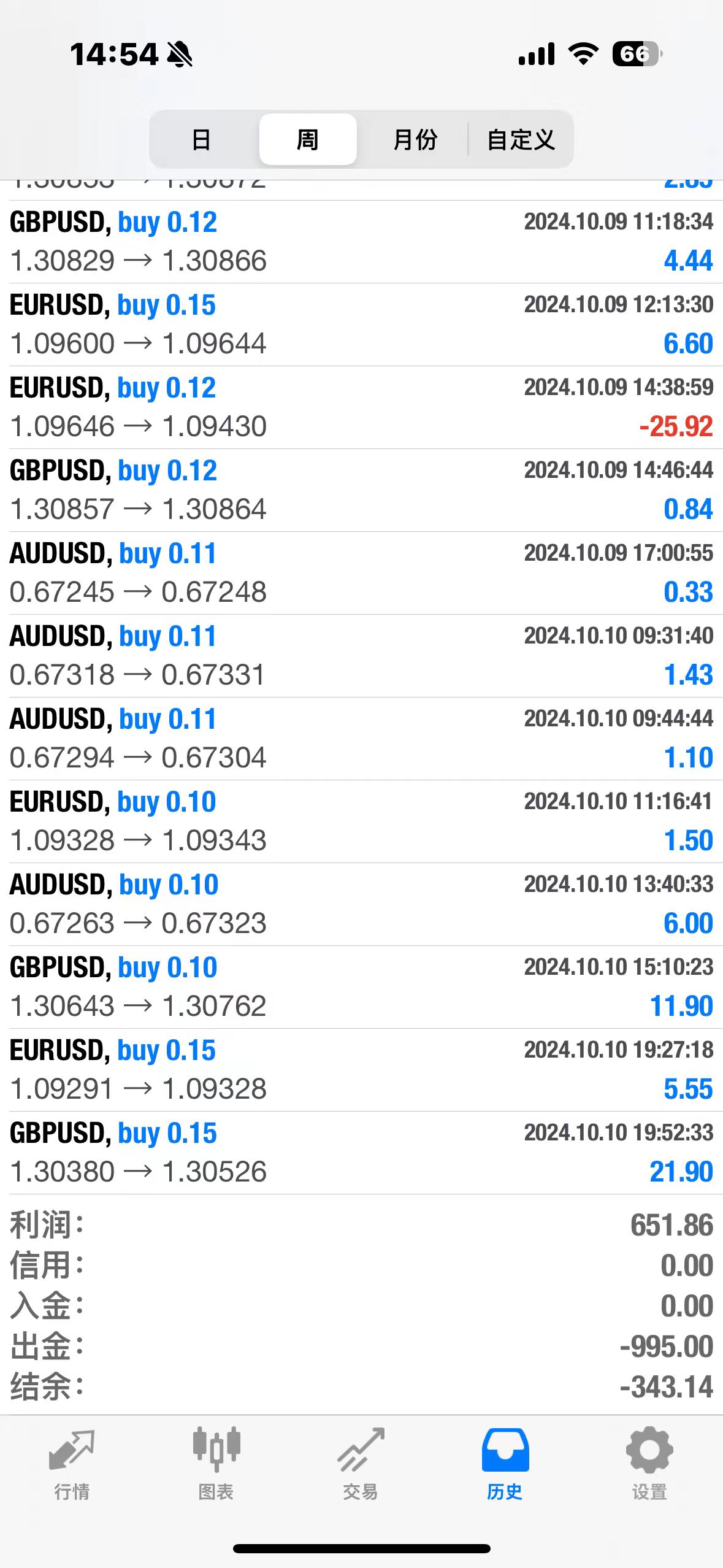Expand AUDUSD trade closed at 17:00:55
Viewport: 723px width, 1568px height.
click(x=361, y=573)
